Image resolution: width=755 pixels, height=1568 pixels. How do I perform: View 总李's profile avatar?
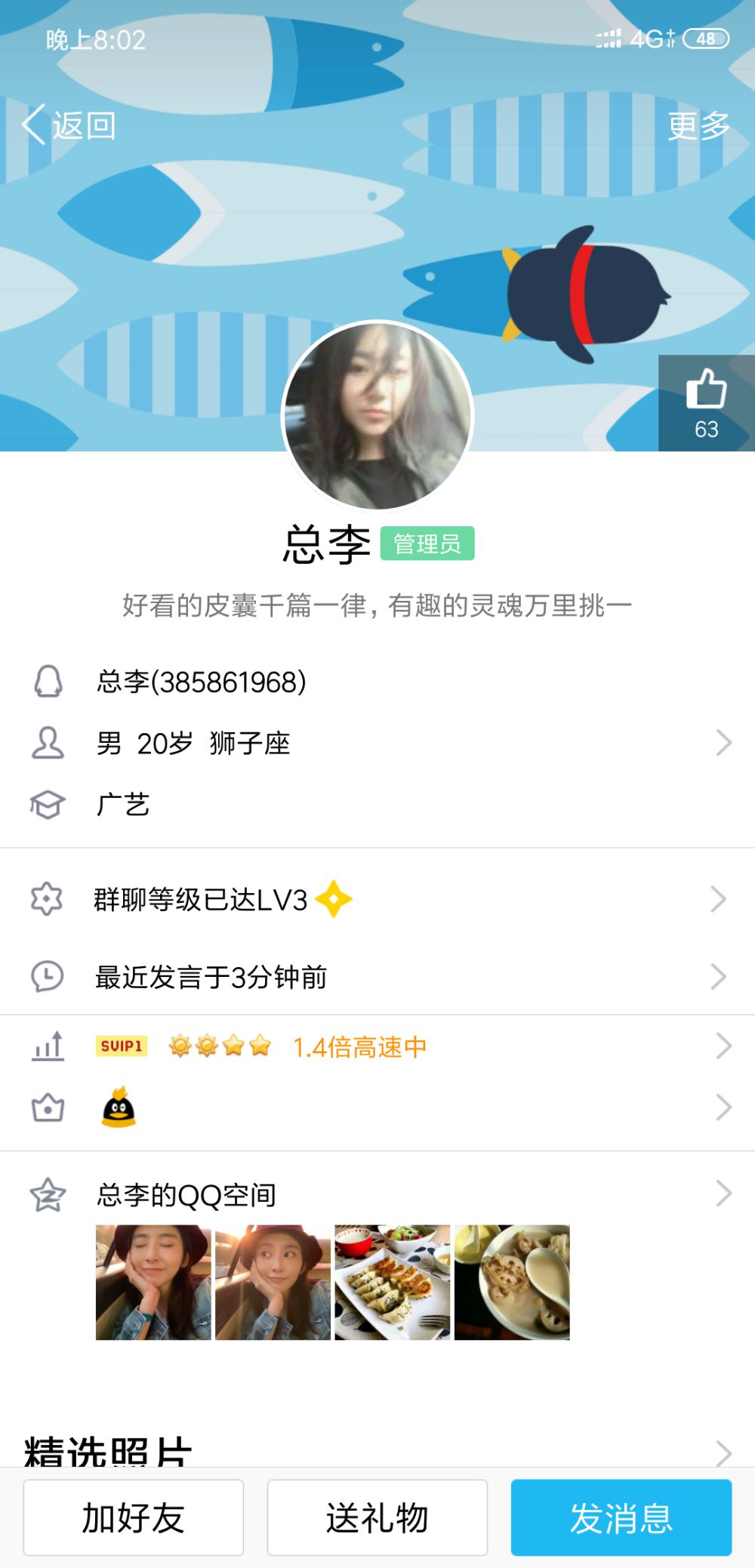377,416
